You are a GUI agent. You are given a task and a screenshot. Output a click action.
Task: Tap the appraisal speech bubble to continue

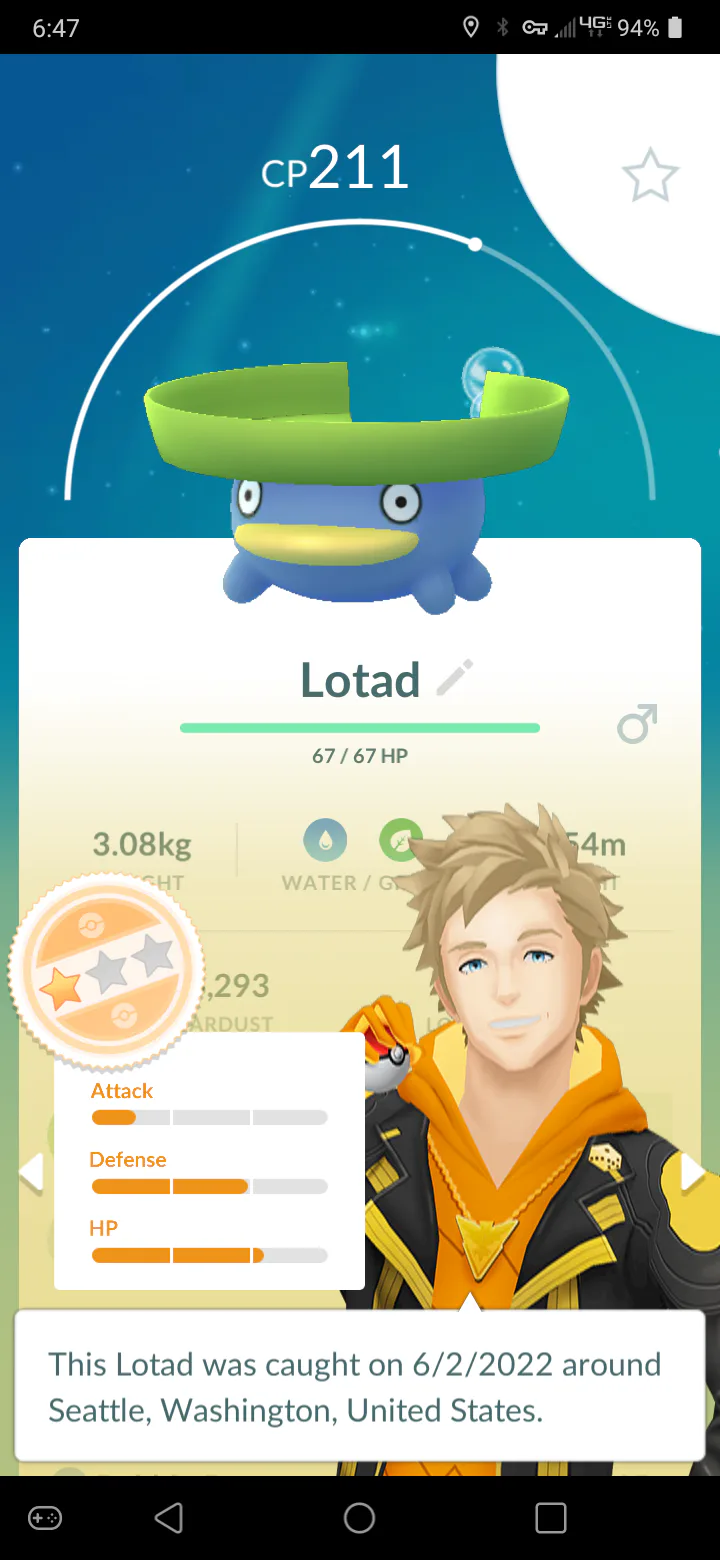pyautogui.click(x=359, y=1386)
